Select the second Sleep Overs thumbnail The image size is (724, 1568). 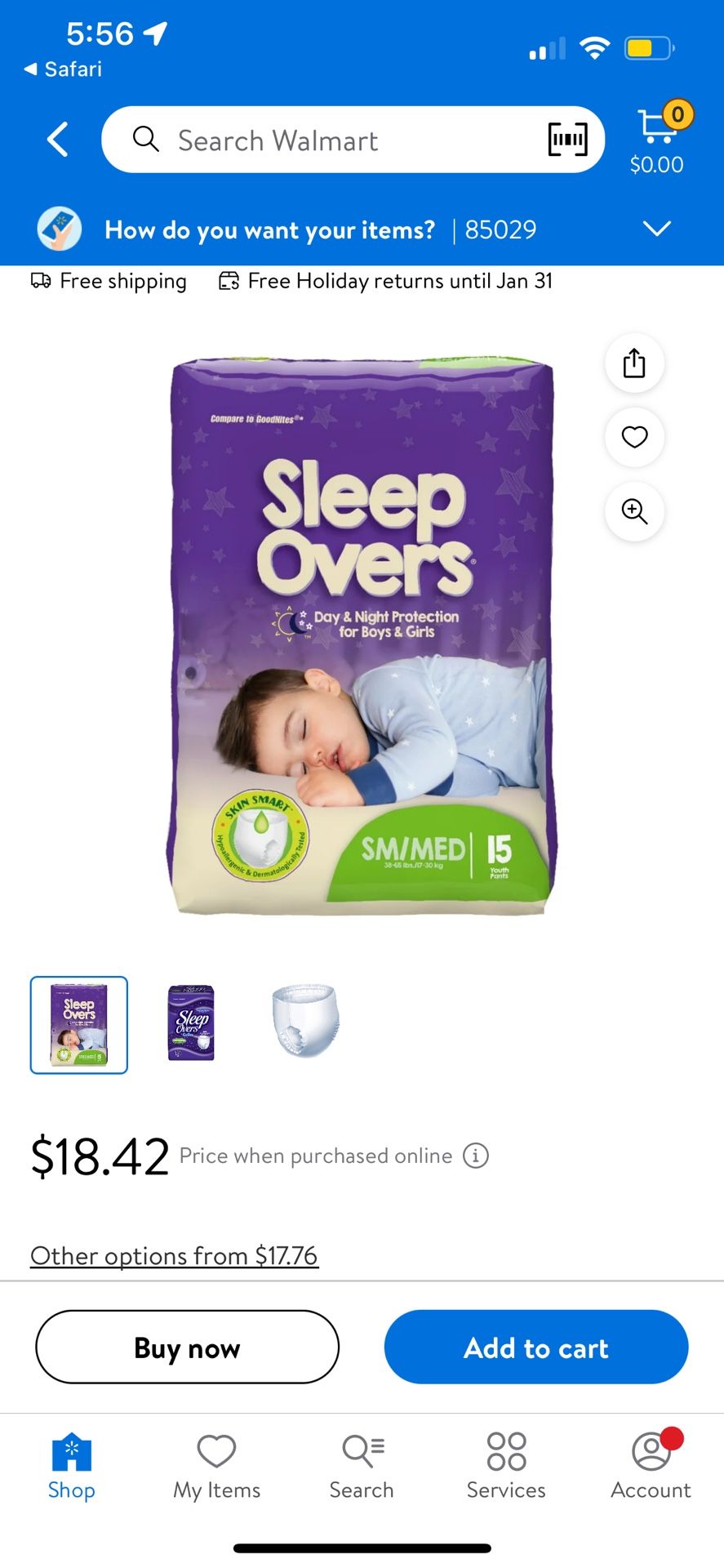191,1023
